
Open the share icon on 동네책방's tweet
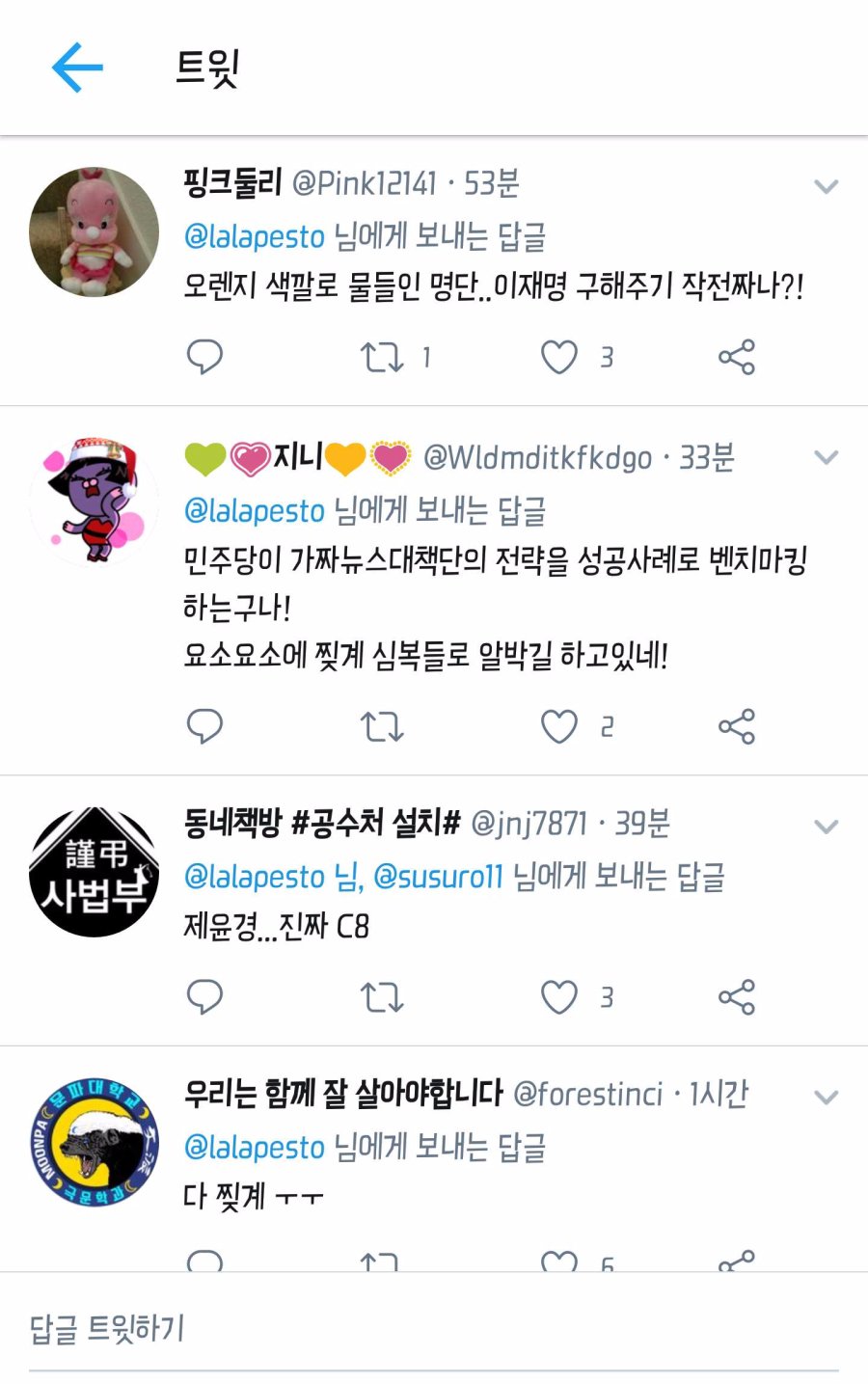coord(736,997)
